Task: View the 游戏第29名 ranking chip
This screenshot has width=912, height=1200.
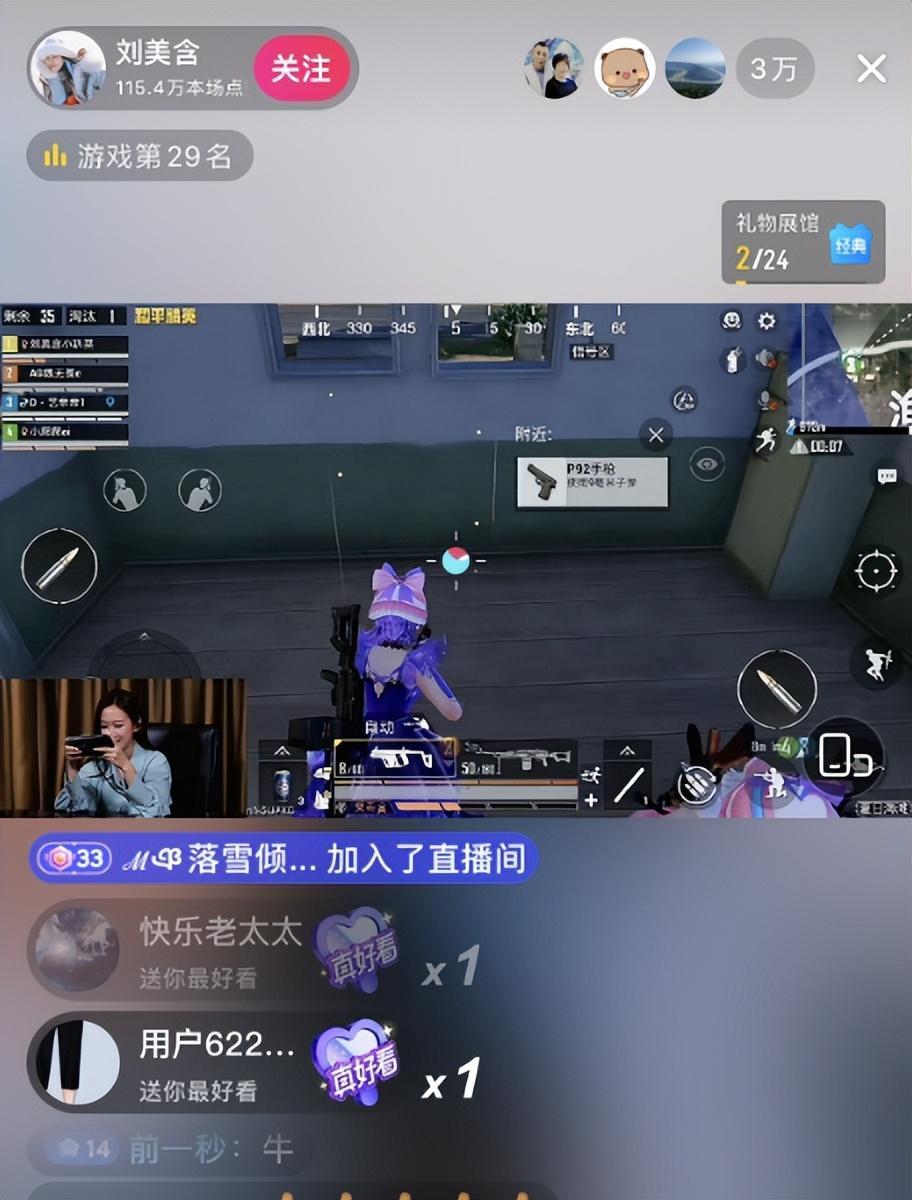Action: pyautogui.click(x=139, y=156)
